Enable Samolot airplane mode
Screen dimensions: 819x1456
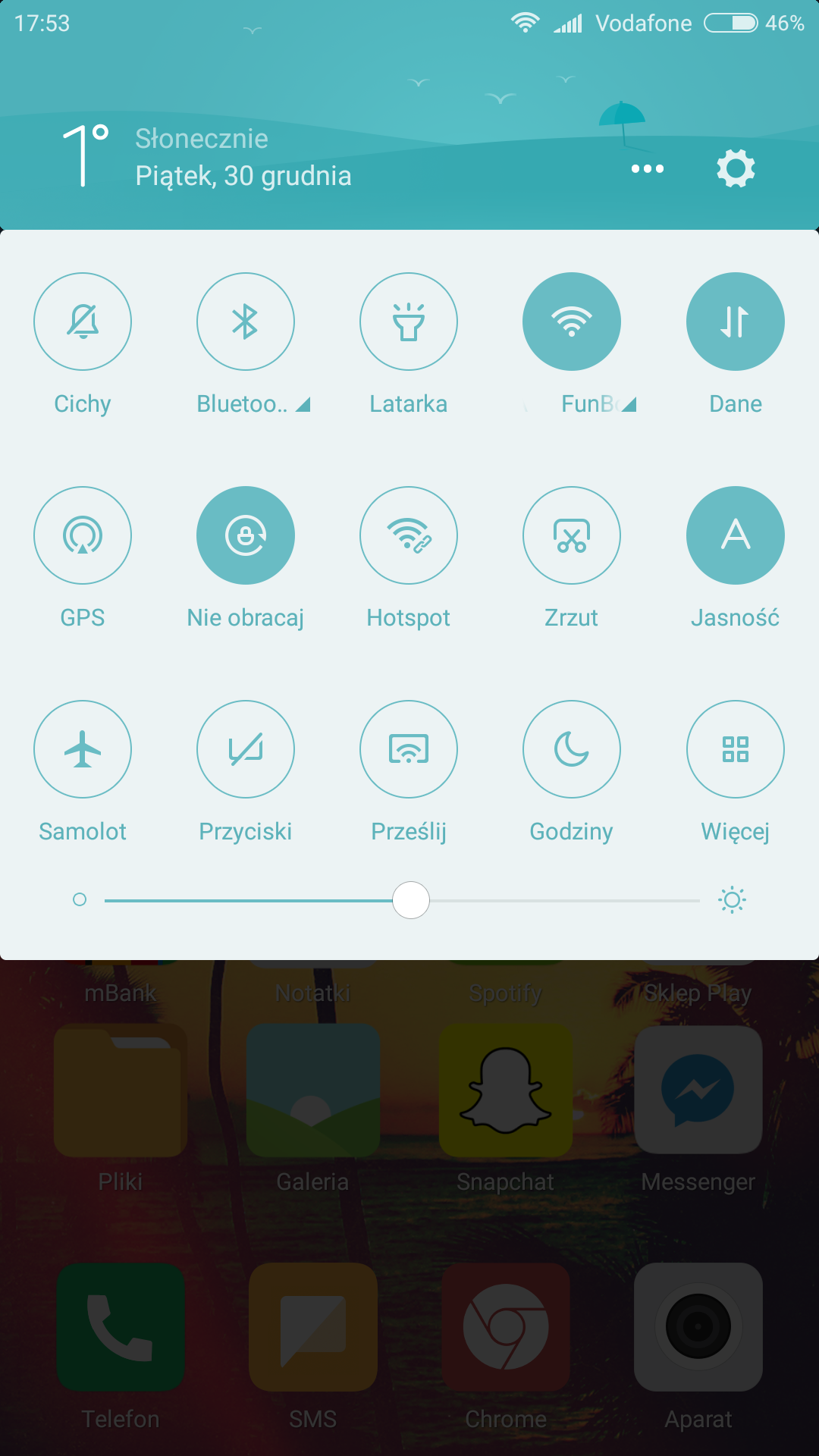tap(83, 749)
